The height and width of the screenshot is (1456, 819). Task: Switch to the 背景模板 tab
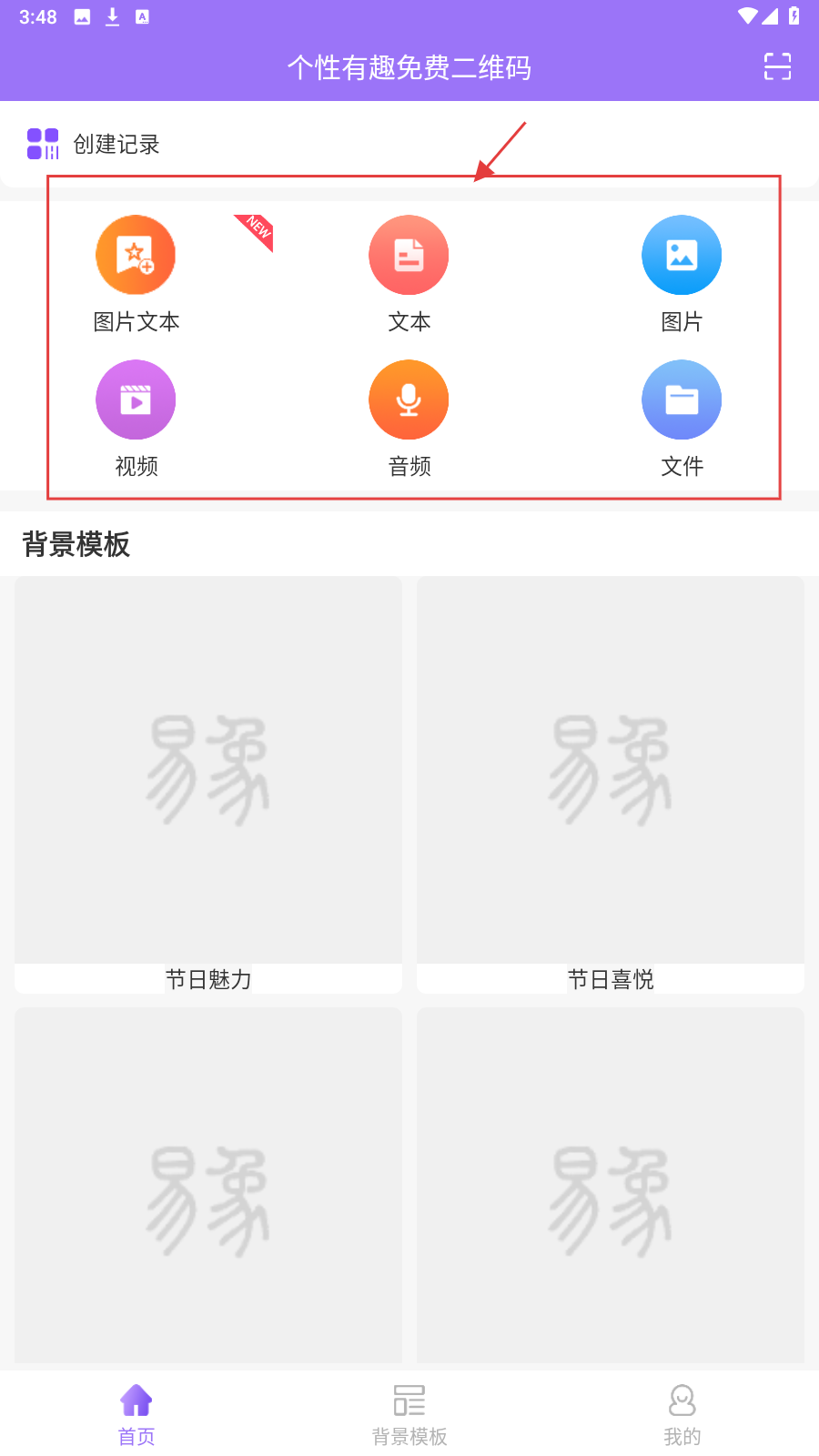point(409,1413)
